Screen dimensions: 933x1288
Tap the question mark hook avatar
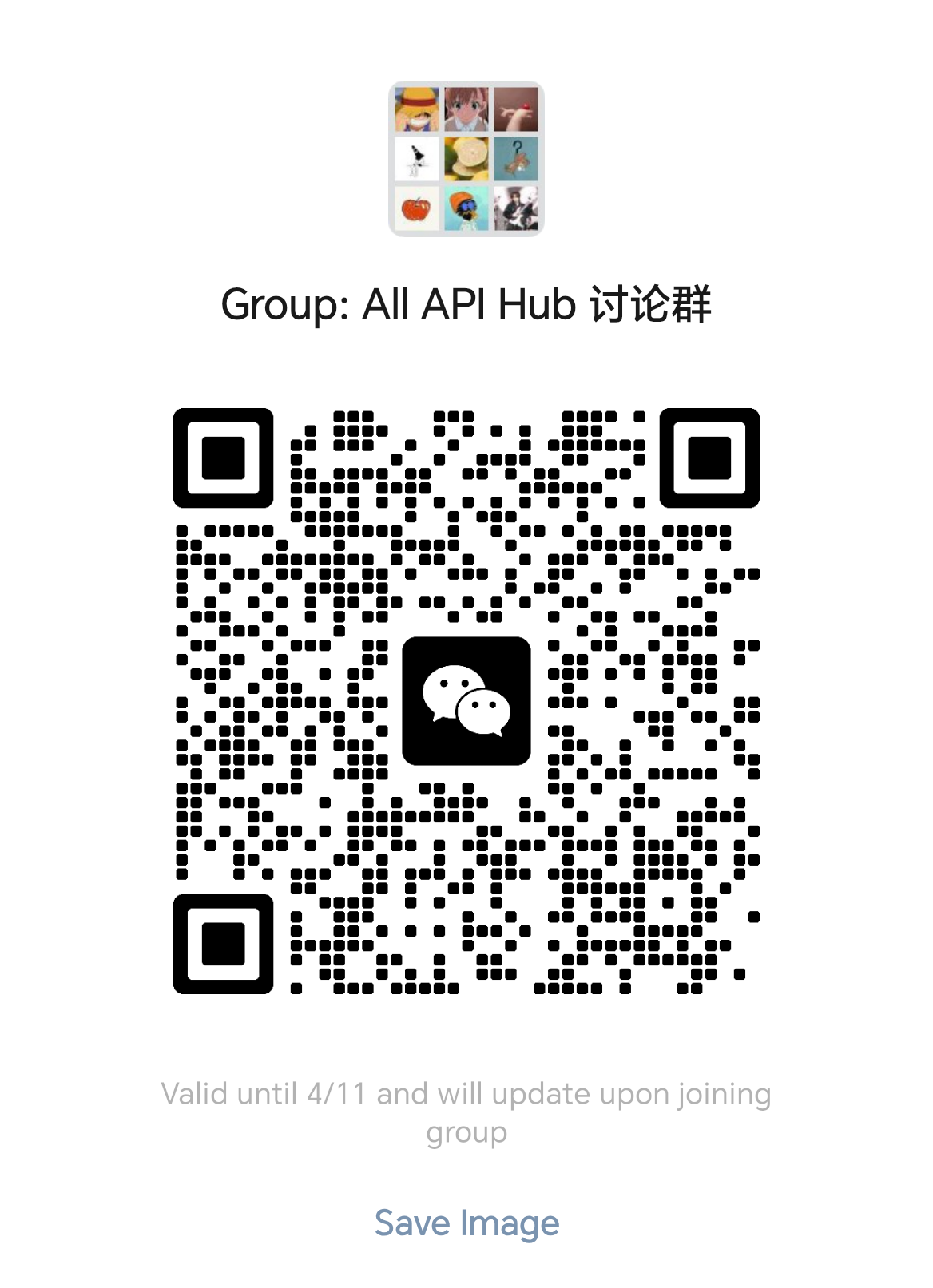[515, 160]
